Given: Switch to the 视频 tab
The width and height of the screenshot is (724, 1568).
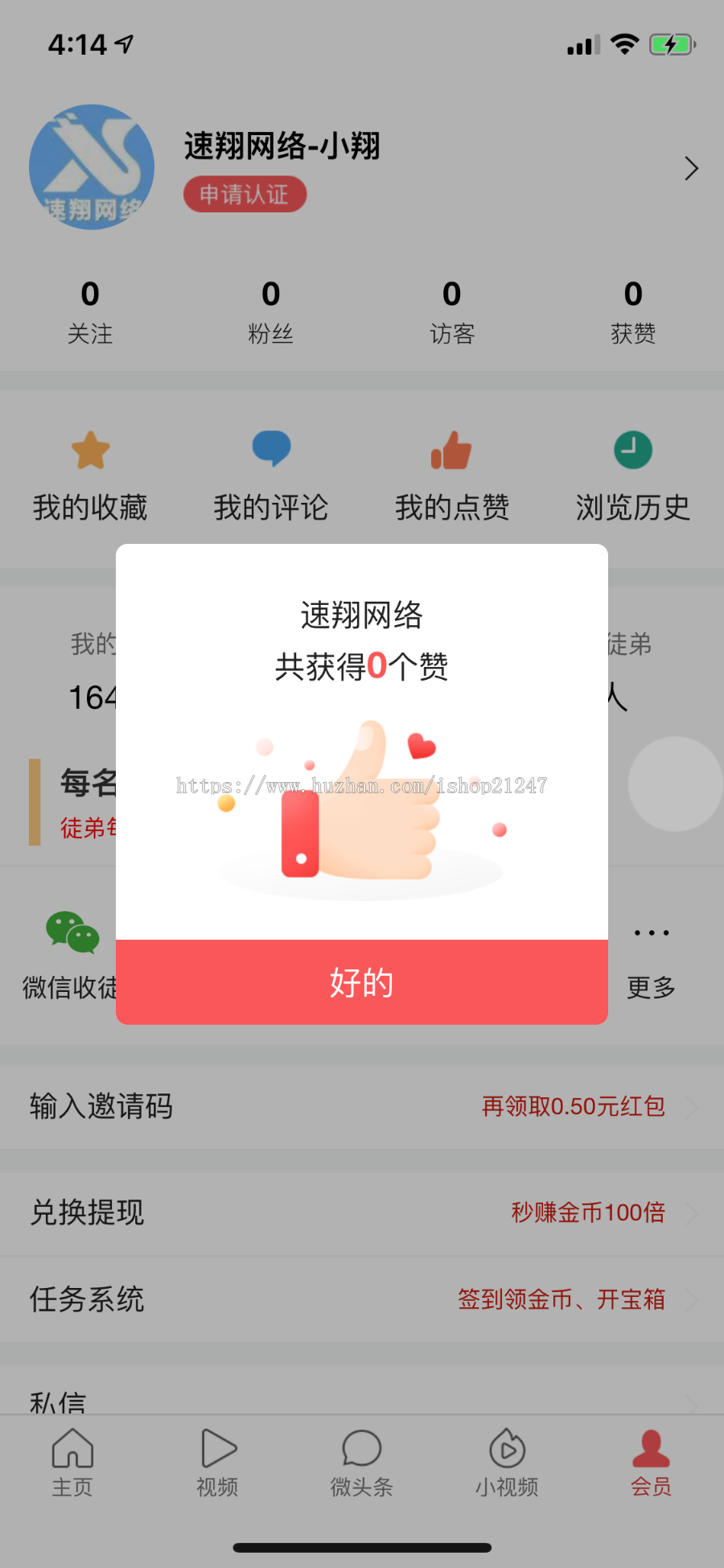Looking at the screenshot, I should tap(216, 1456).
